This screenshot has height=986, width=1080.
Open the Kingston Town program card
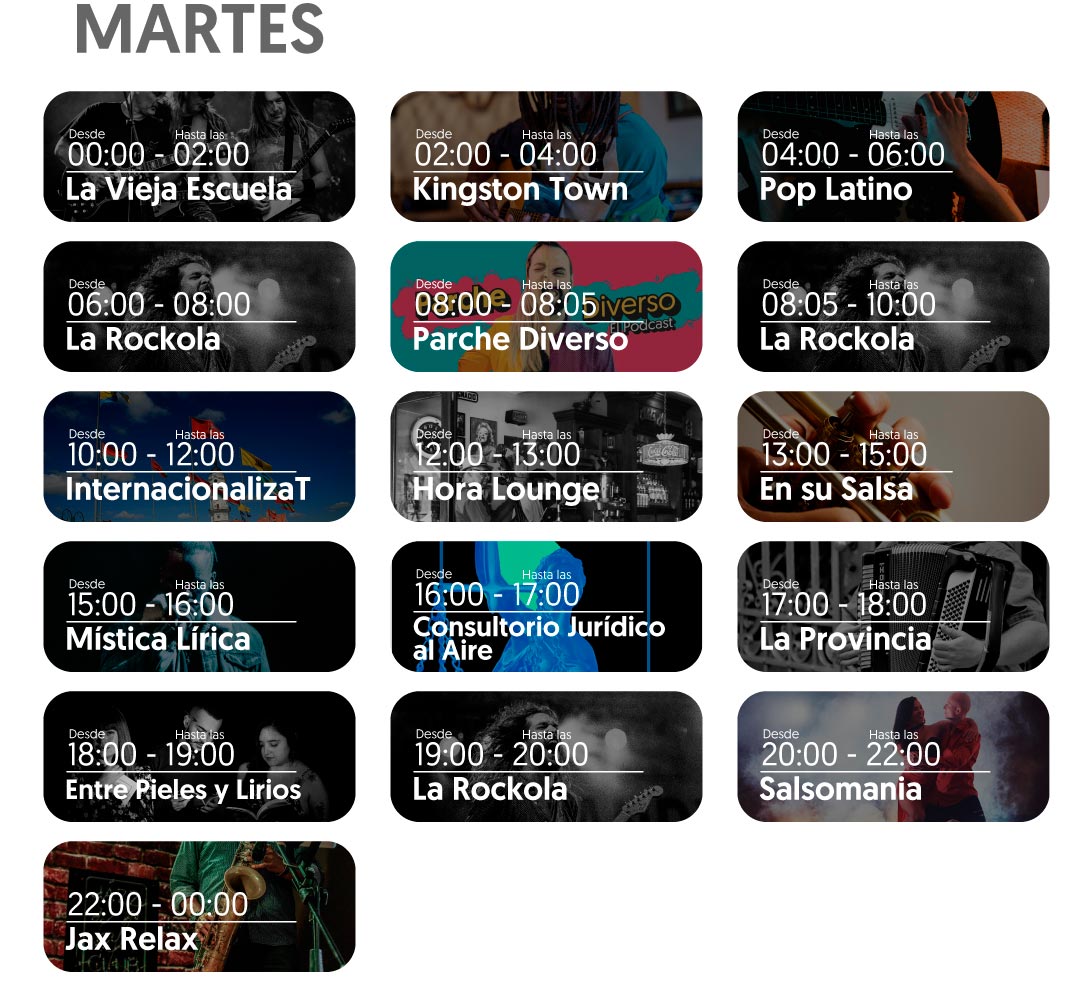tap(546, 157)
